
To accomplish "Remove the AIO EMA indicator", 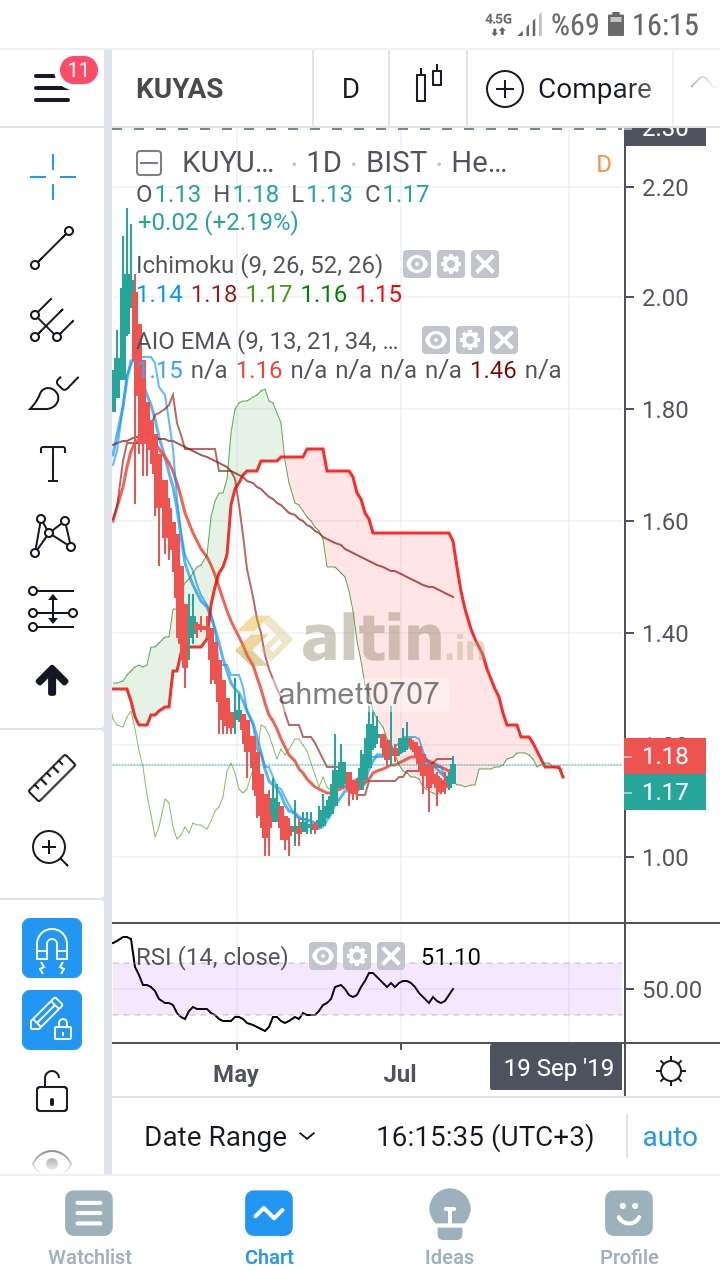I will [x=504, y=341].
